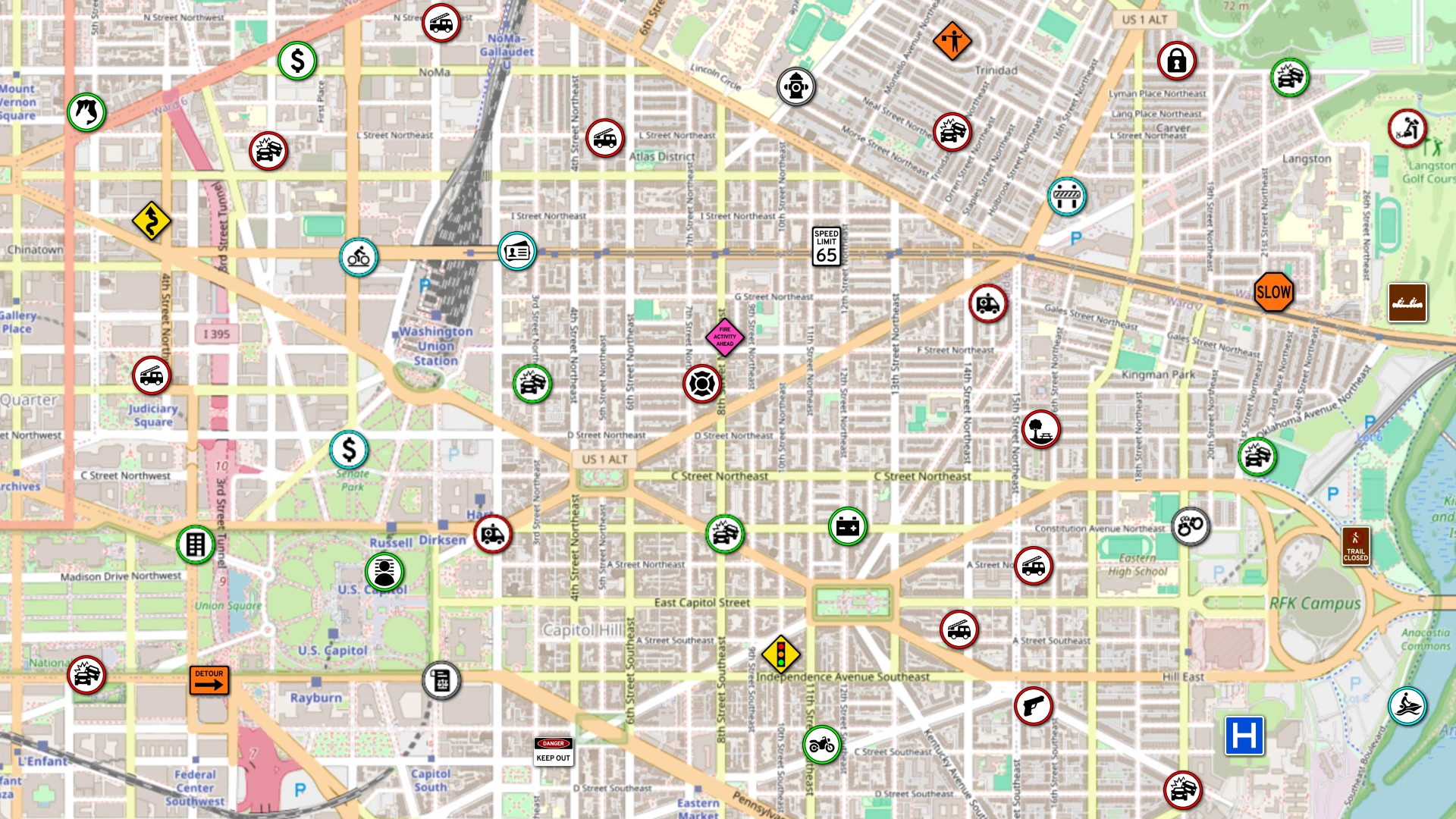Open the orange SLOW sign marker
Screen dimensions: 1456x819
pos(1273,292)
